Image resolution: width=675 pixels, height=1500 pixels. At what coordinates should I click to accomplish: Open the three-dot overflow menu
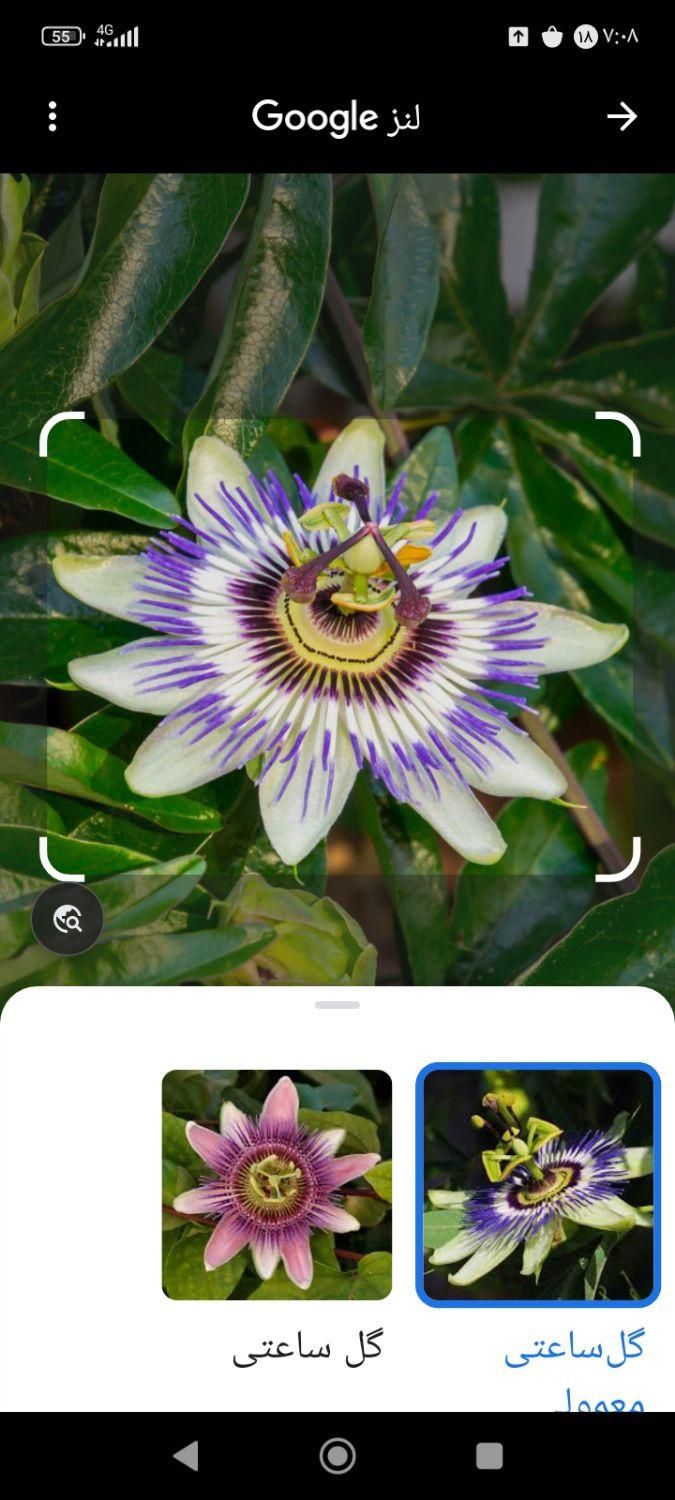coord(53,117)
